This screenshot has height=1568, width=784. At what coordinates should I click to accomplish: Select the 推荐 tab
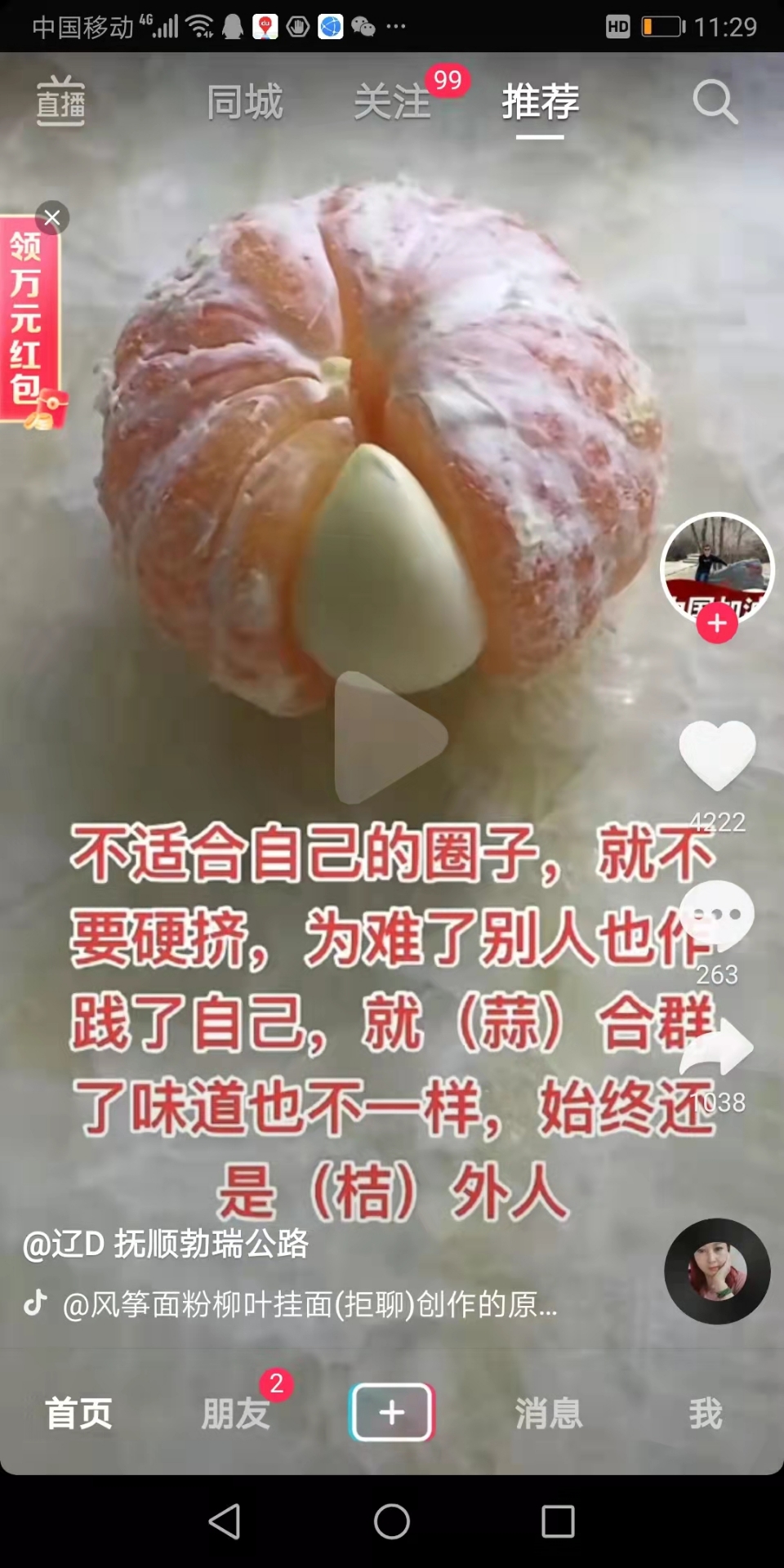point(540,103)
